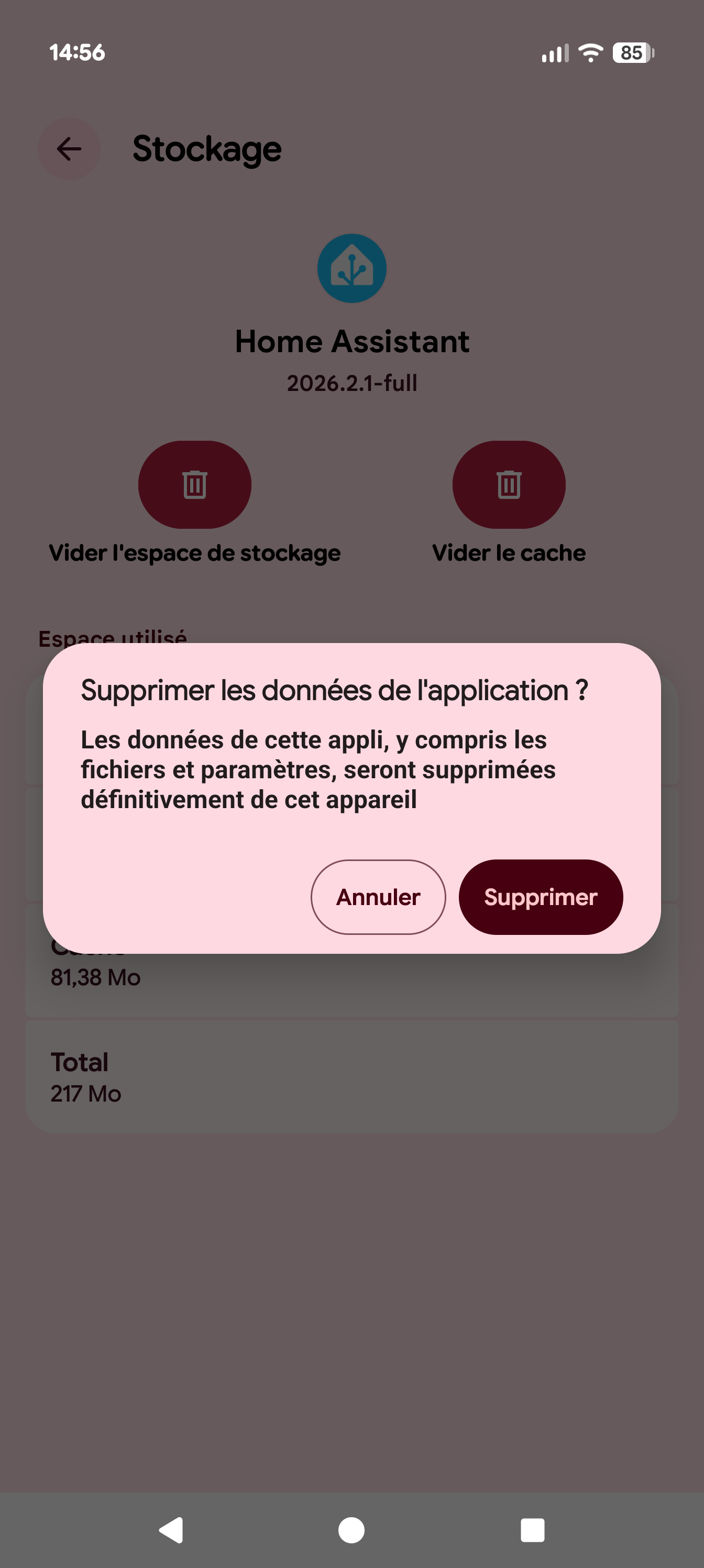This screenshot has height=1568, width=704.
Task: Go back using the system back button
Action: tap(171, 1529)
